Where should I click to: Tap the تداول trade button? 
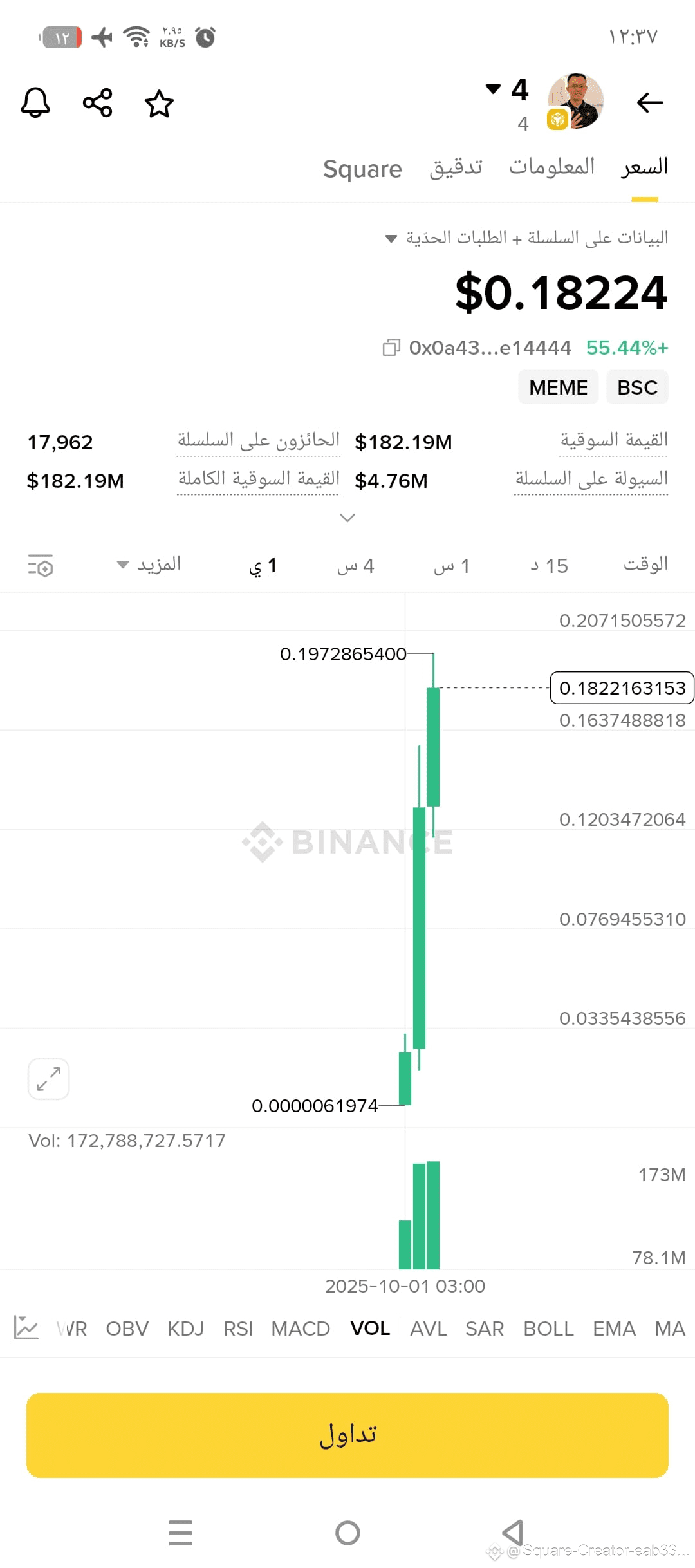(x=347, y=1435)
